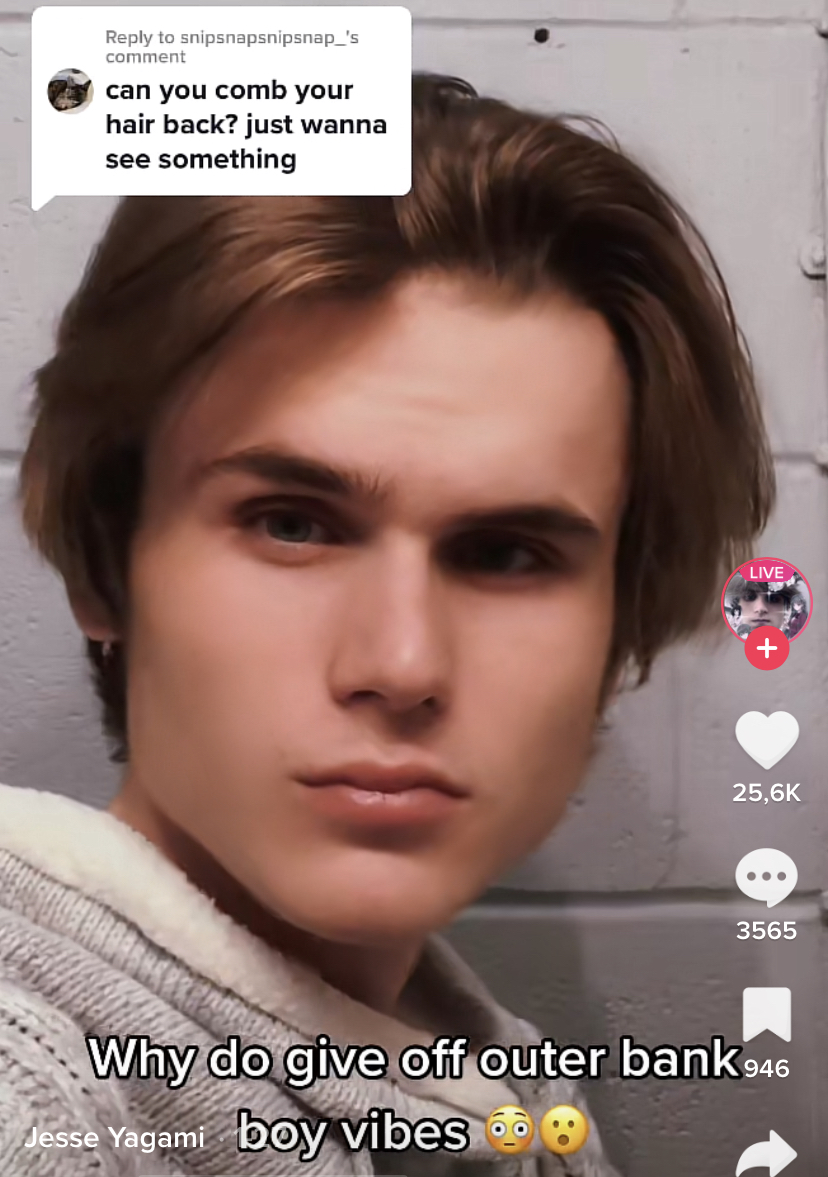Open Jesse Yagami's profile name
The width and height of the screenshot is (828, 1177).
point(115,1137)
